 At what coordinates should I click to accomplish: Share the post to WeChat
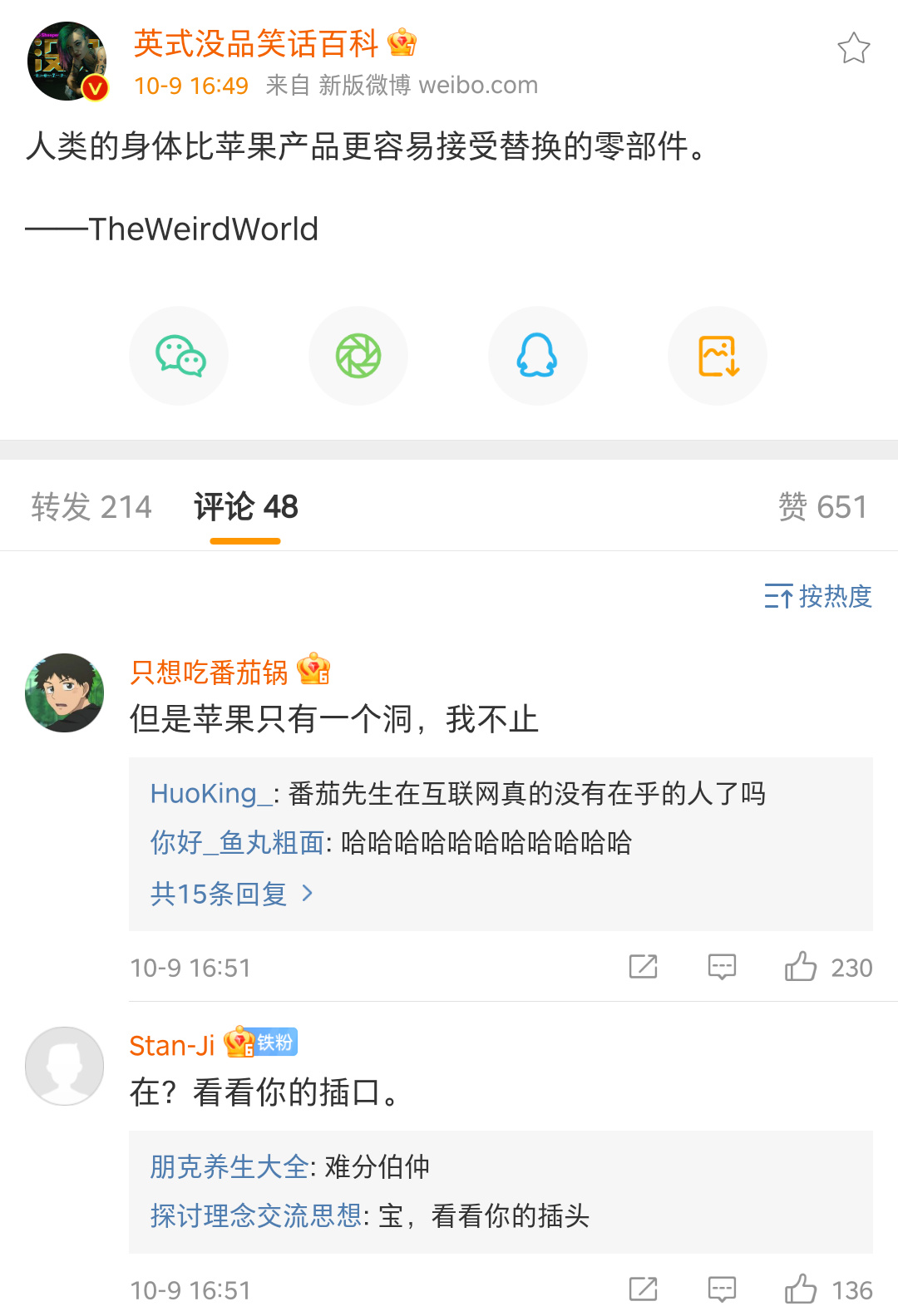pos(179,356)
